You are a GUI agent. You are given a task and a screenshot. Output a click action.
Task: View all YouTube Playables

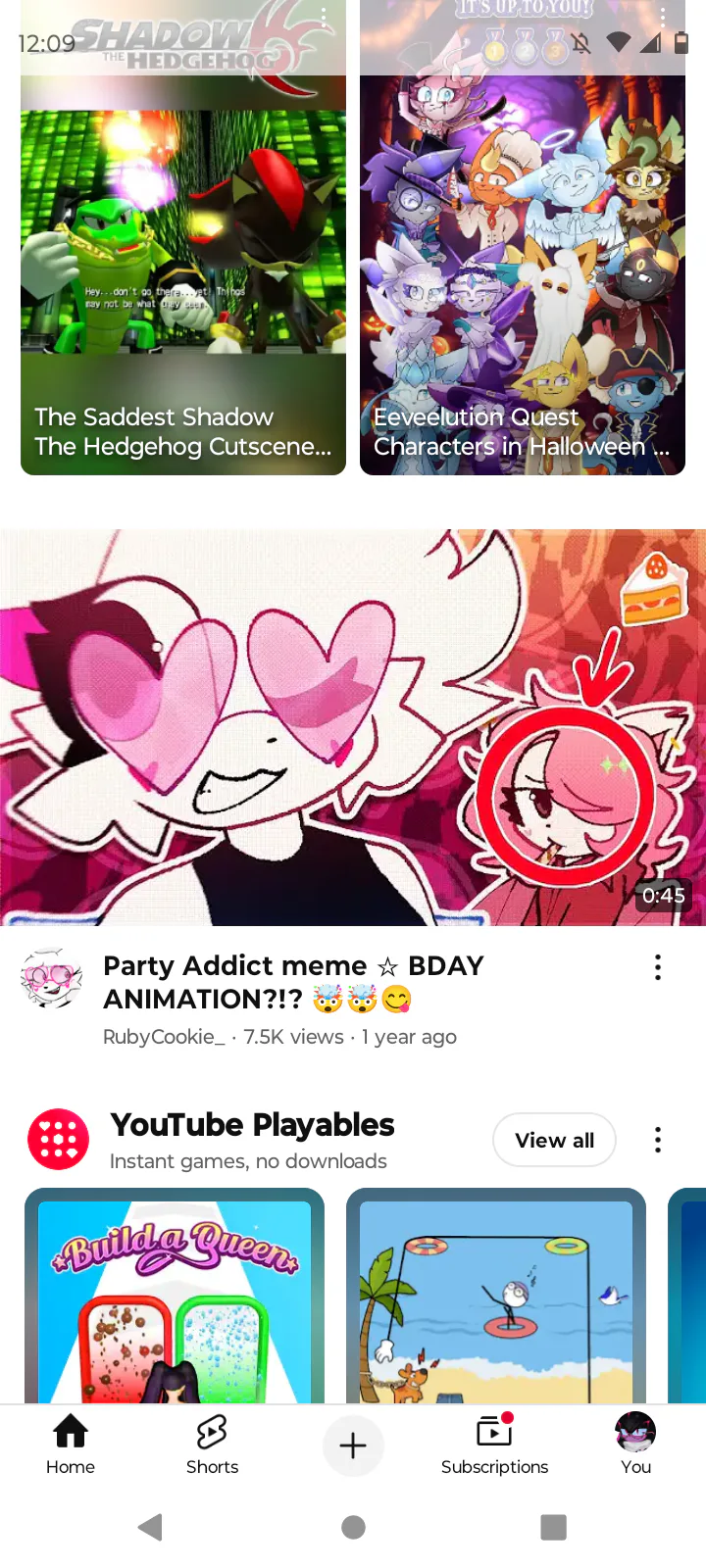(554, 1140)
